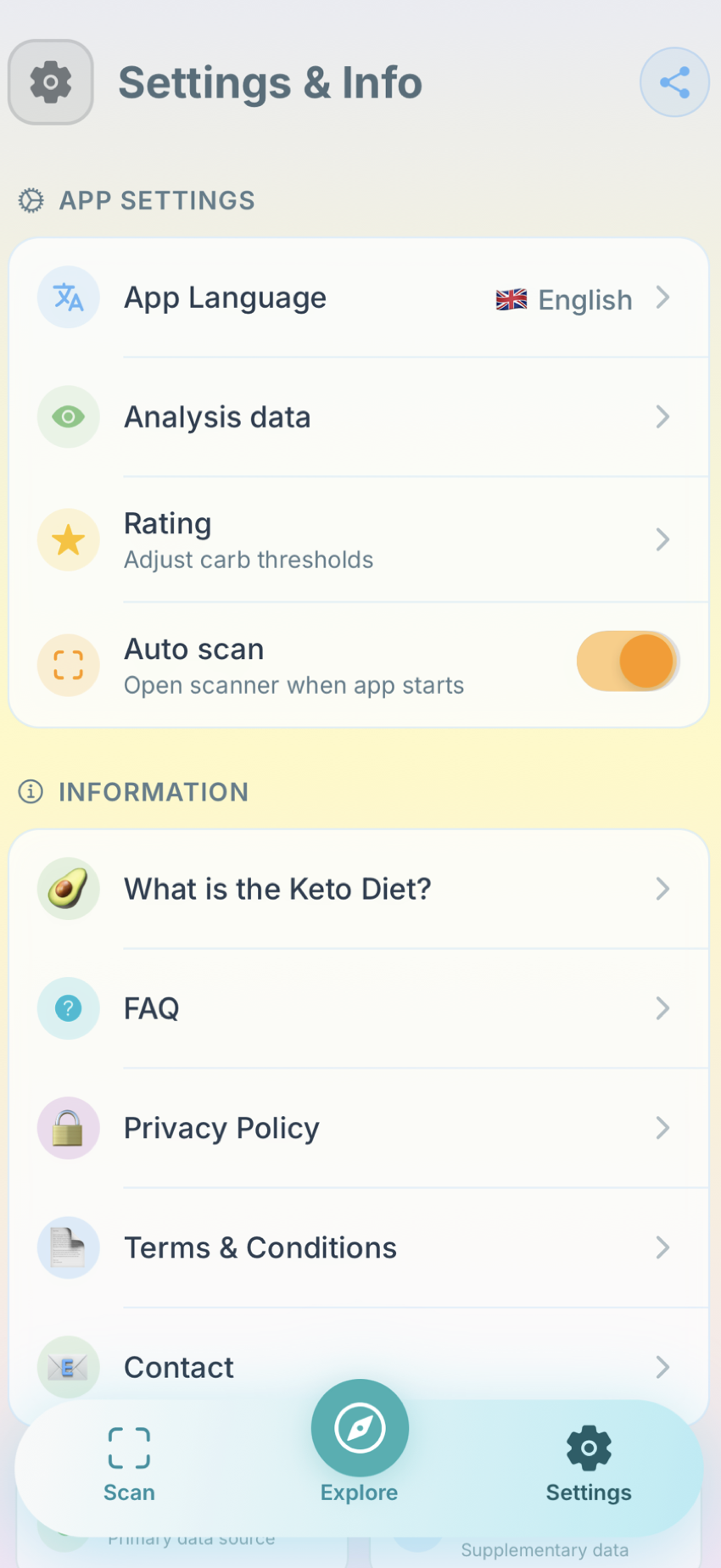Click the settings gear icon in the header
721x1568 pixels.
(49, 82)
